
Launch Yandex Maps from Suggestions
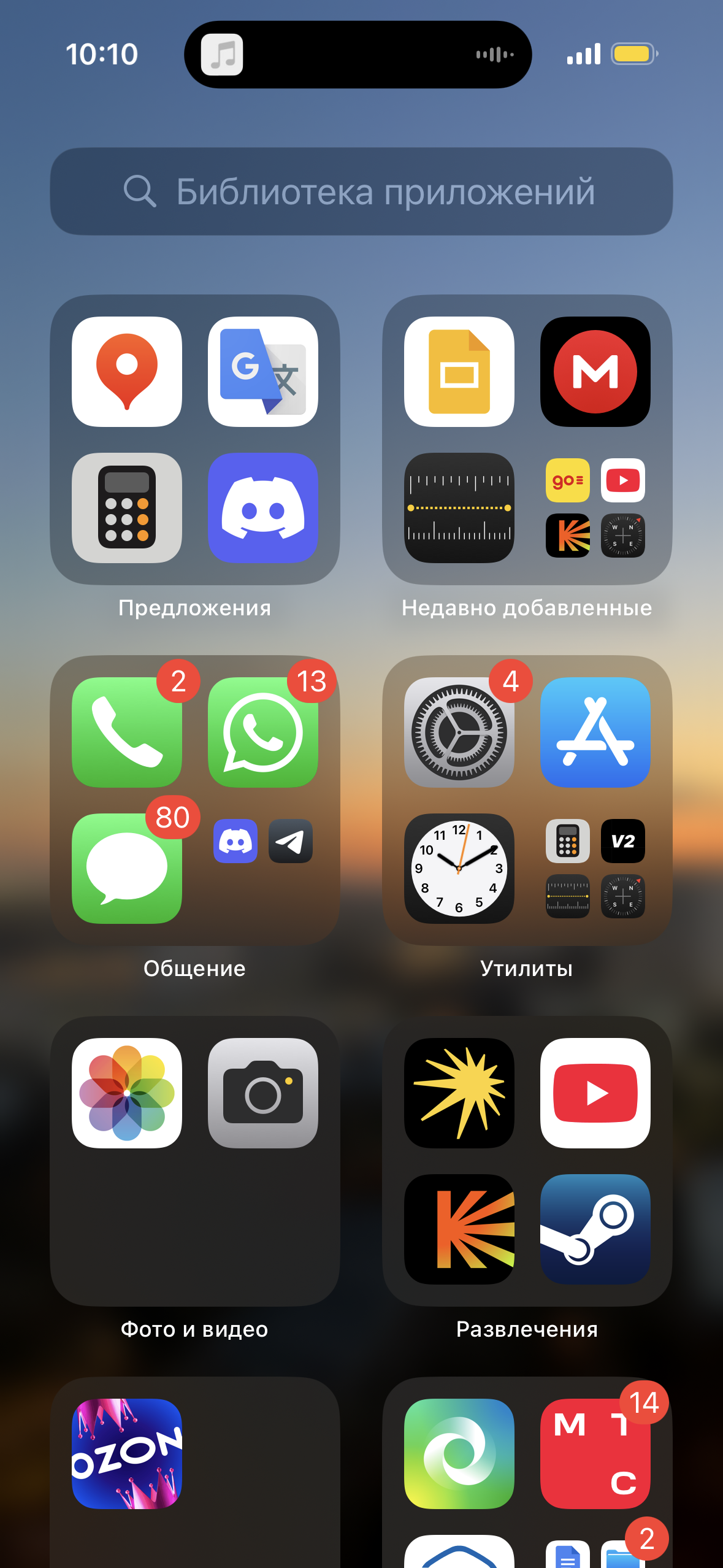click(x=127, y=372)
